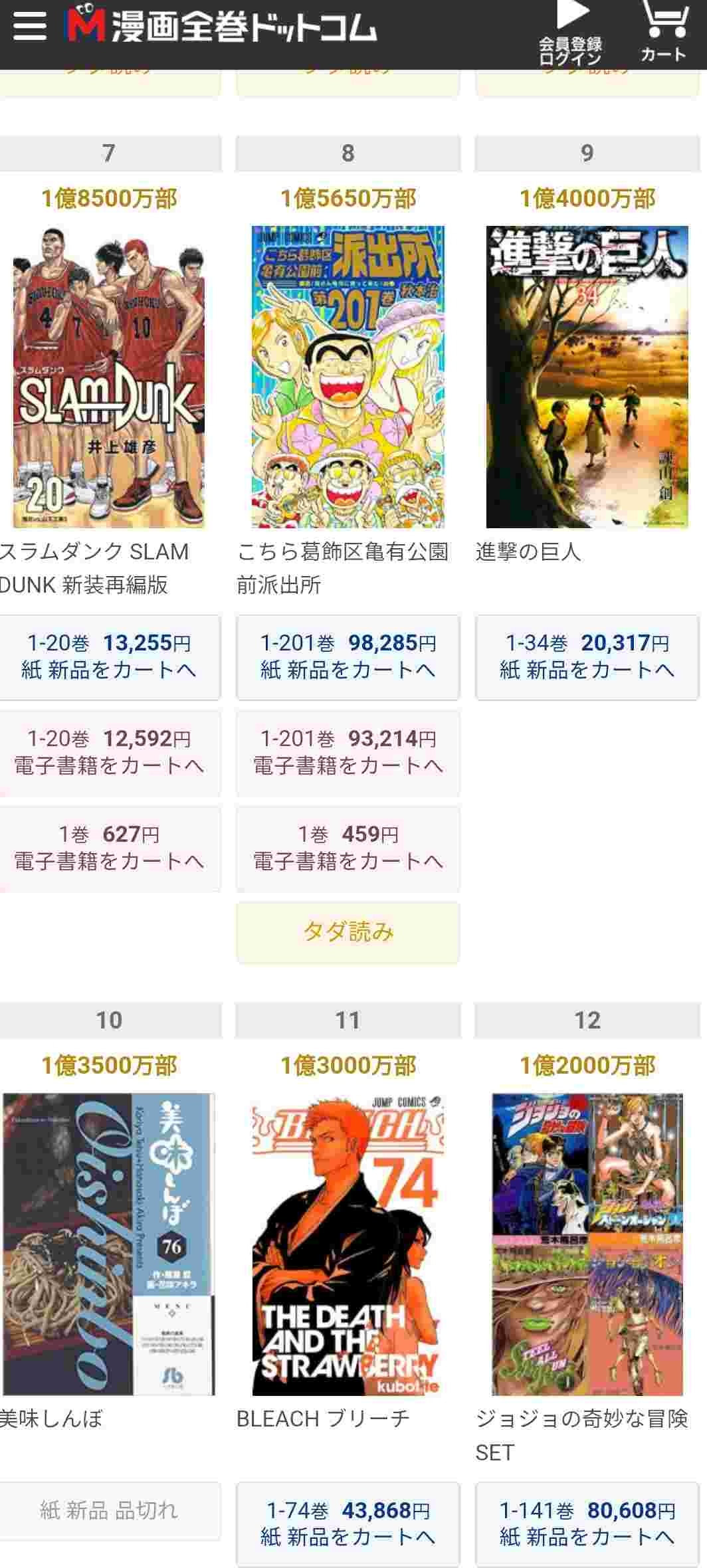This screenshot has height=1568, width=707.
Task: Open member registration and login
Action: (571, 33)
